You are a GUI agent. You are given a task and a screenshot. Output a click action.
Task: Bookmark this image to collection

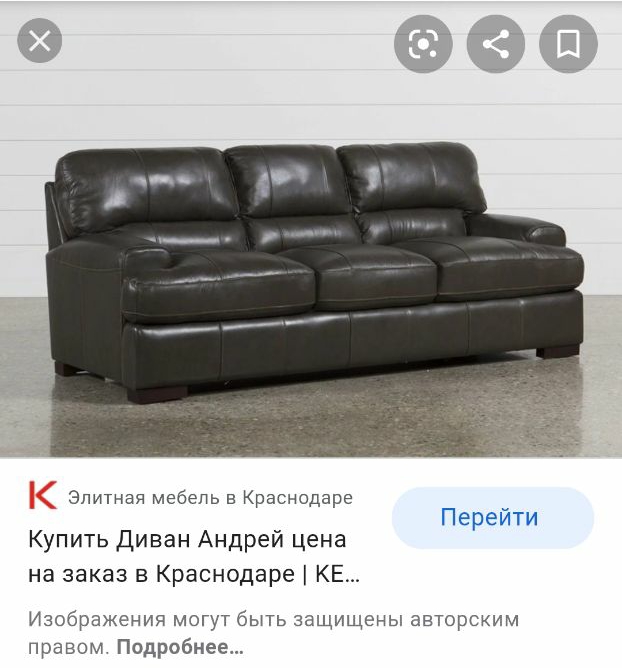[568, 44]
